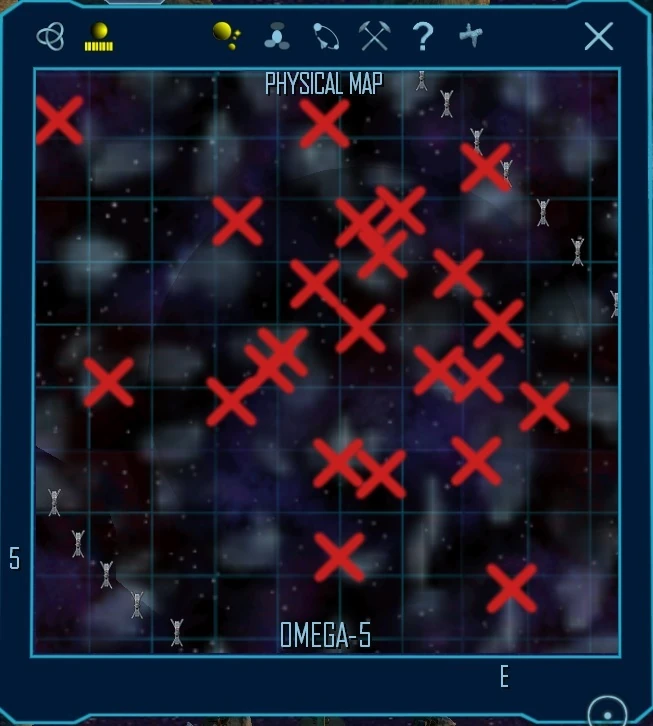Show the orbit path view
Screen dimensions: 653x726
[x=326, y=37]
